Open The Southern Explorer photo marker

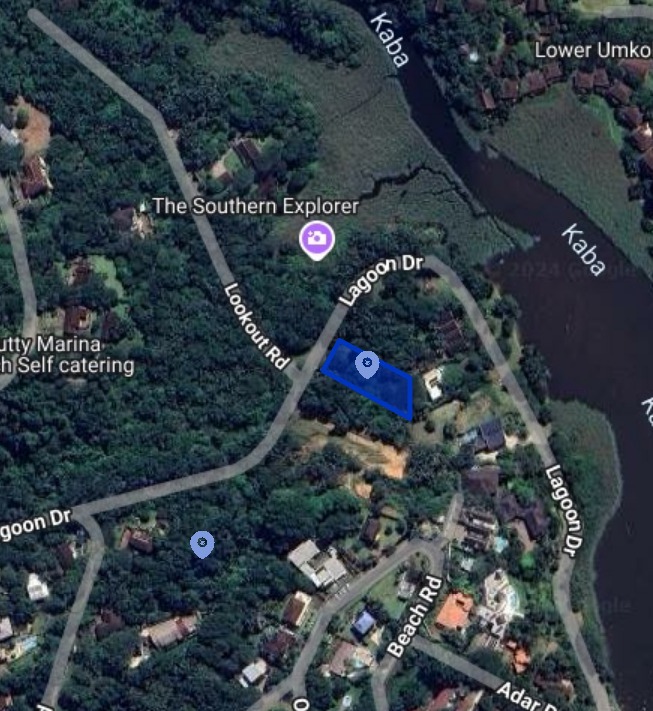click(317, 238)
